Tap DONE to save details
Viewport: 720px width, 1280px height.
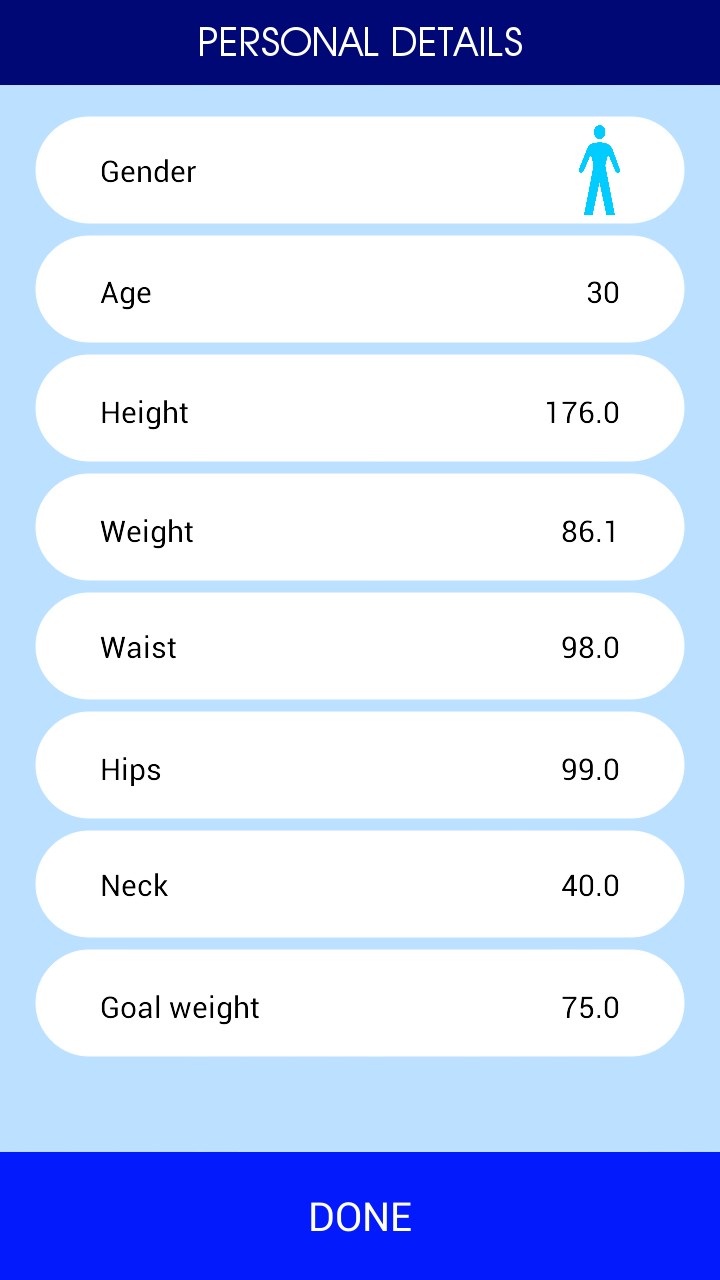click(x=360, y=1216)
